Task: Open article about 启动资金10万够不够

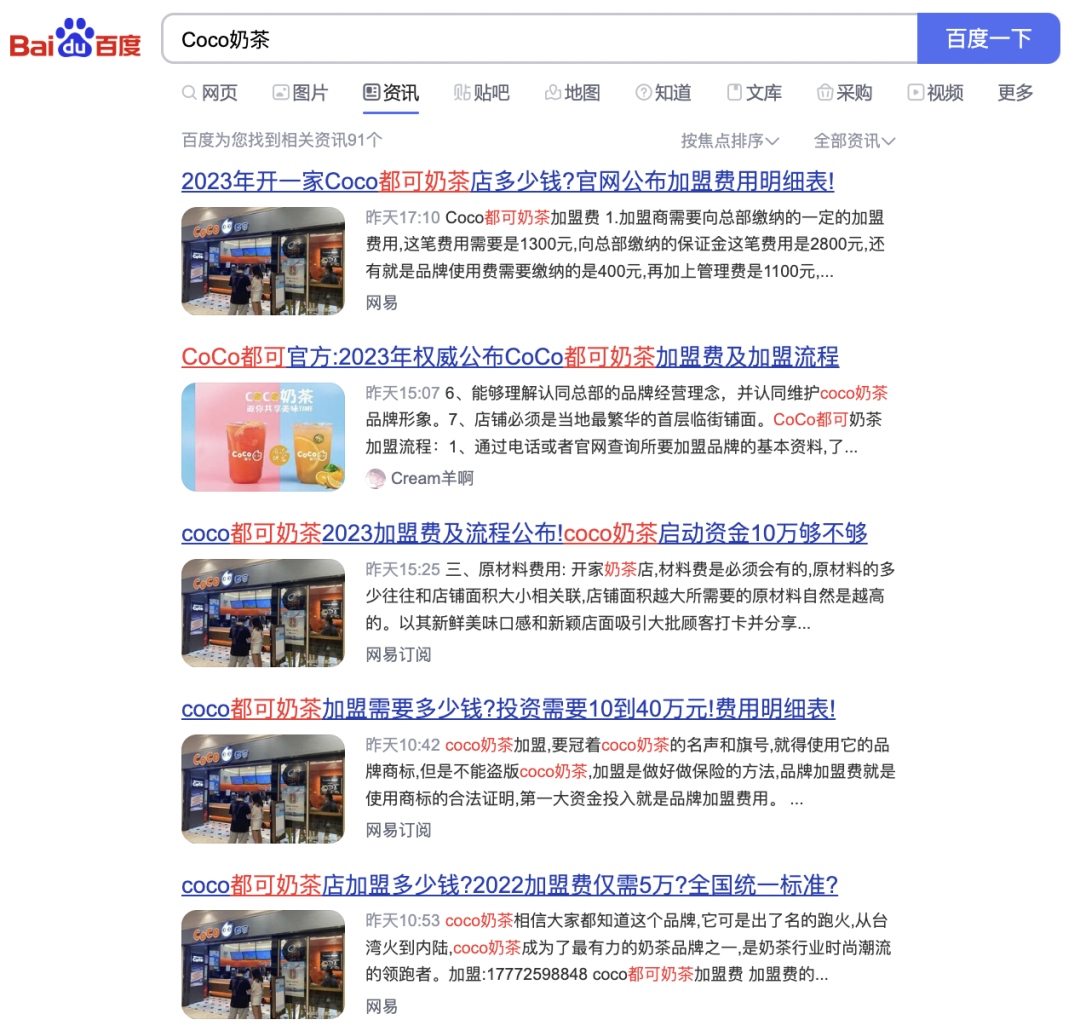Action: pyautogui.click(x=524, y=533)
